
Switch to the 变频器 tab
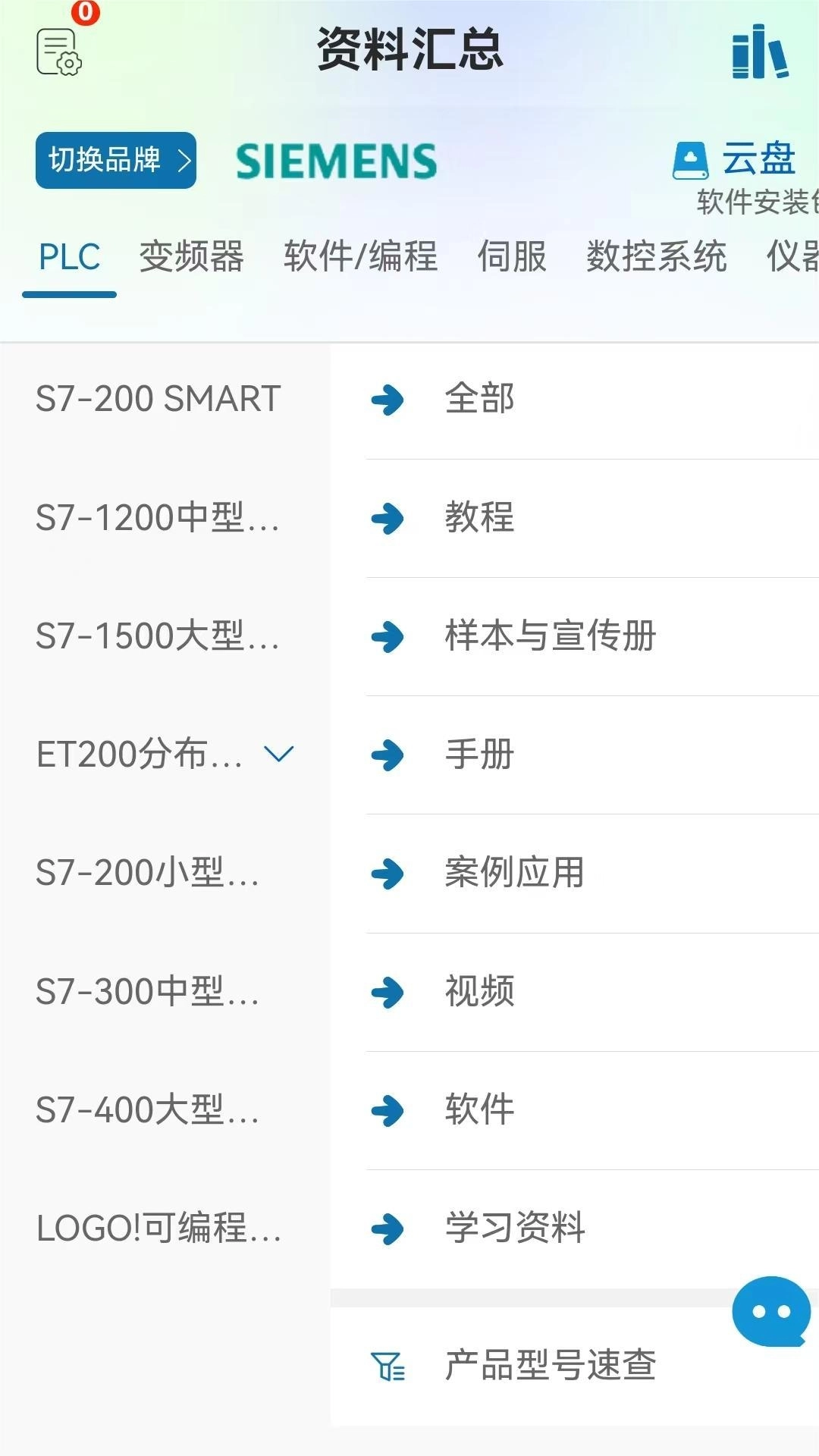tap(191, 258)
